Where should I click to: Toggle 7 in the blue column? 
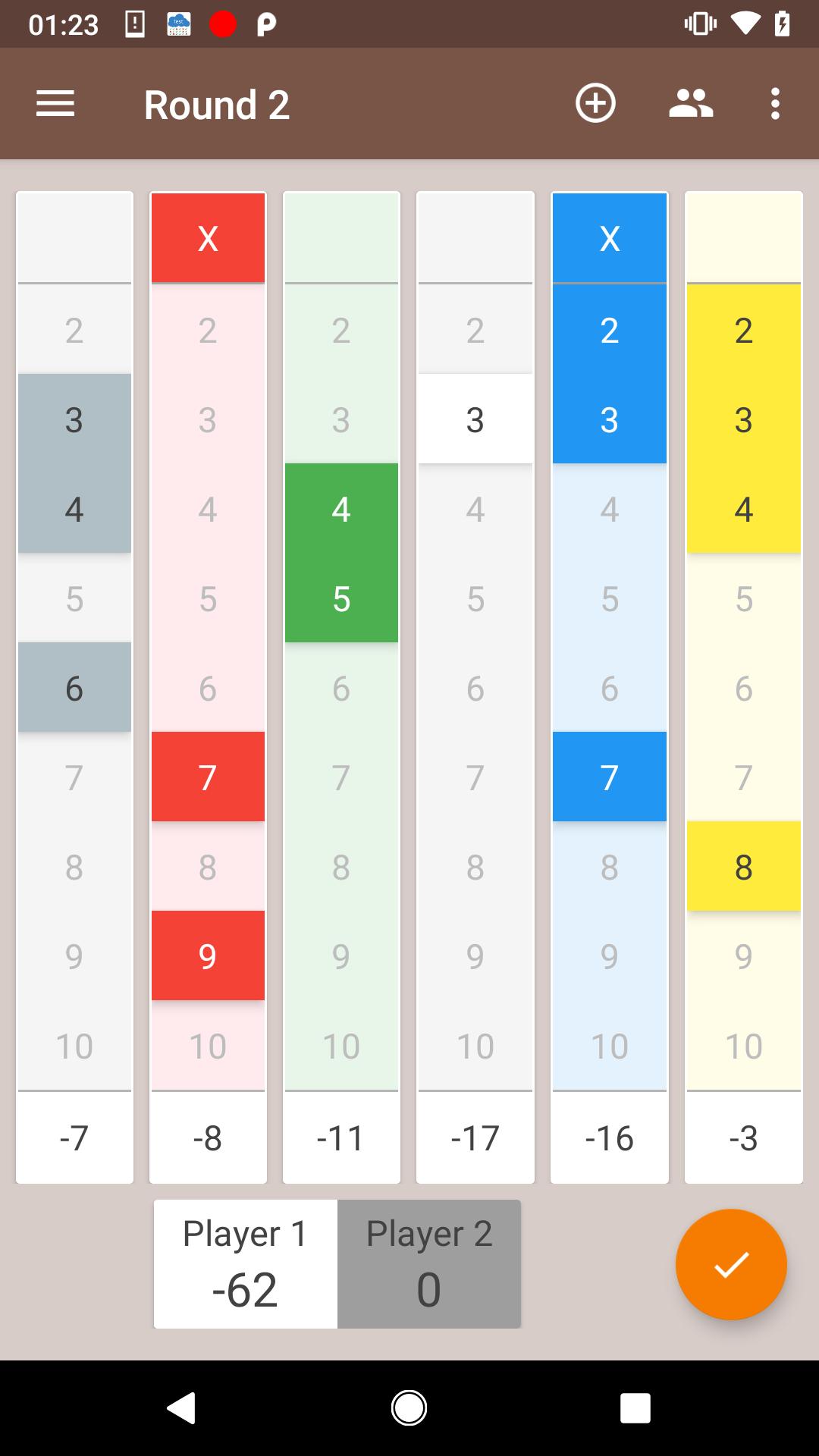point(609,777)
